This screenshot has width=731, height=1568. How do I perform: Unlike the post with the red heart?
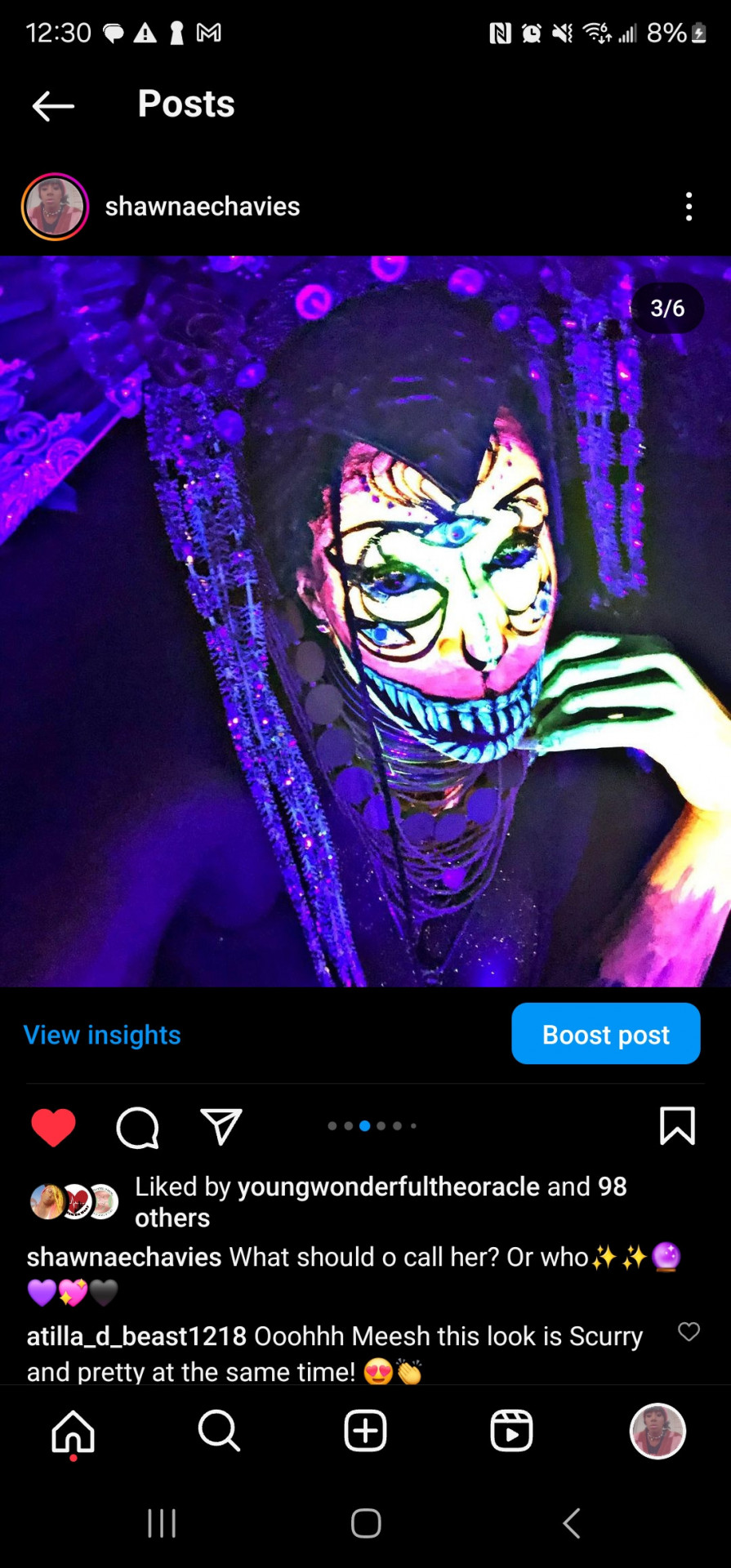click(x=53, y=1128)
